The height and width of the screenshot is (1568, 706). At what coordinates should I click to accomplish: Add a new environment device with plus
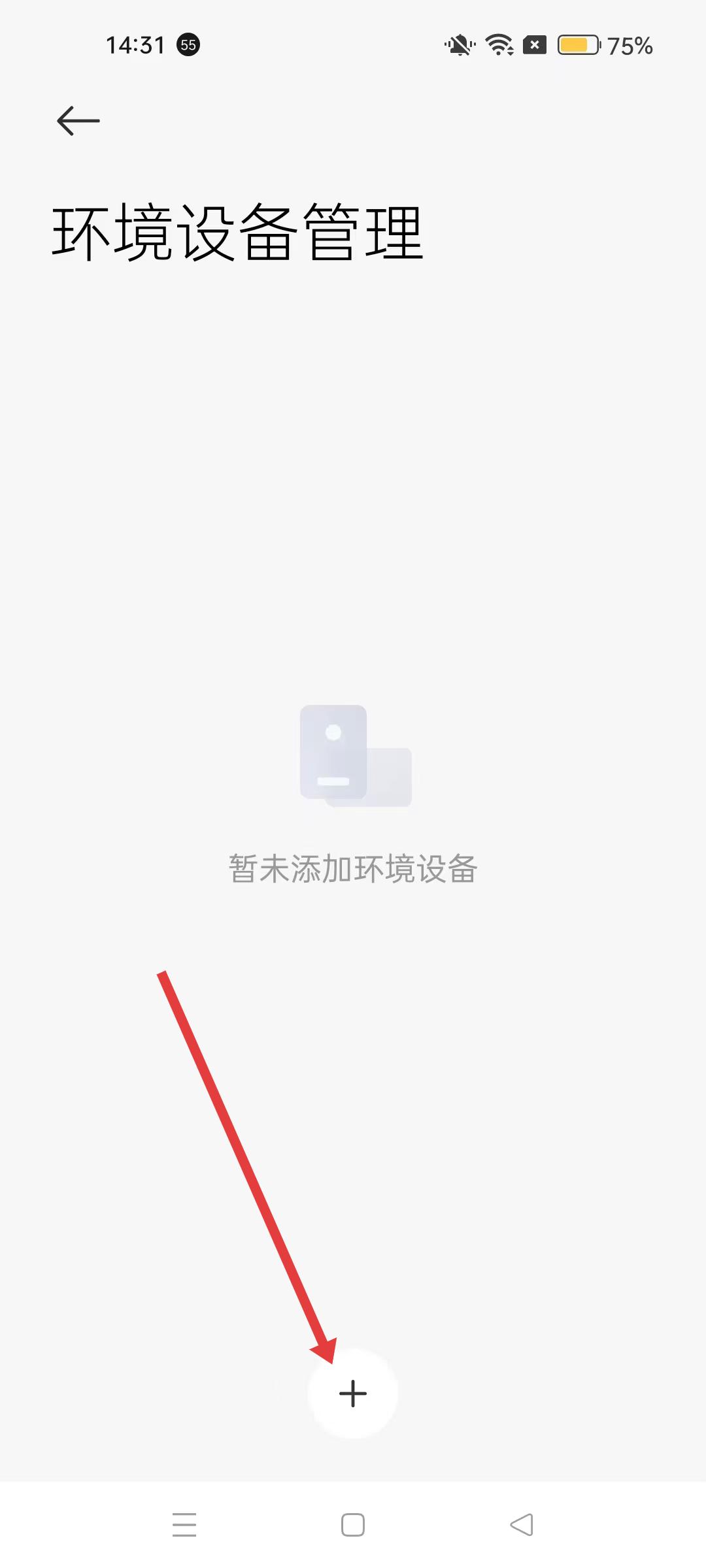353,1394
